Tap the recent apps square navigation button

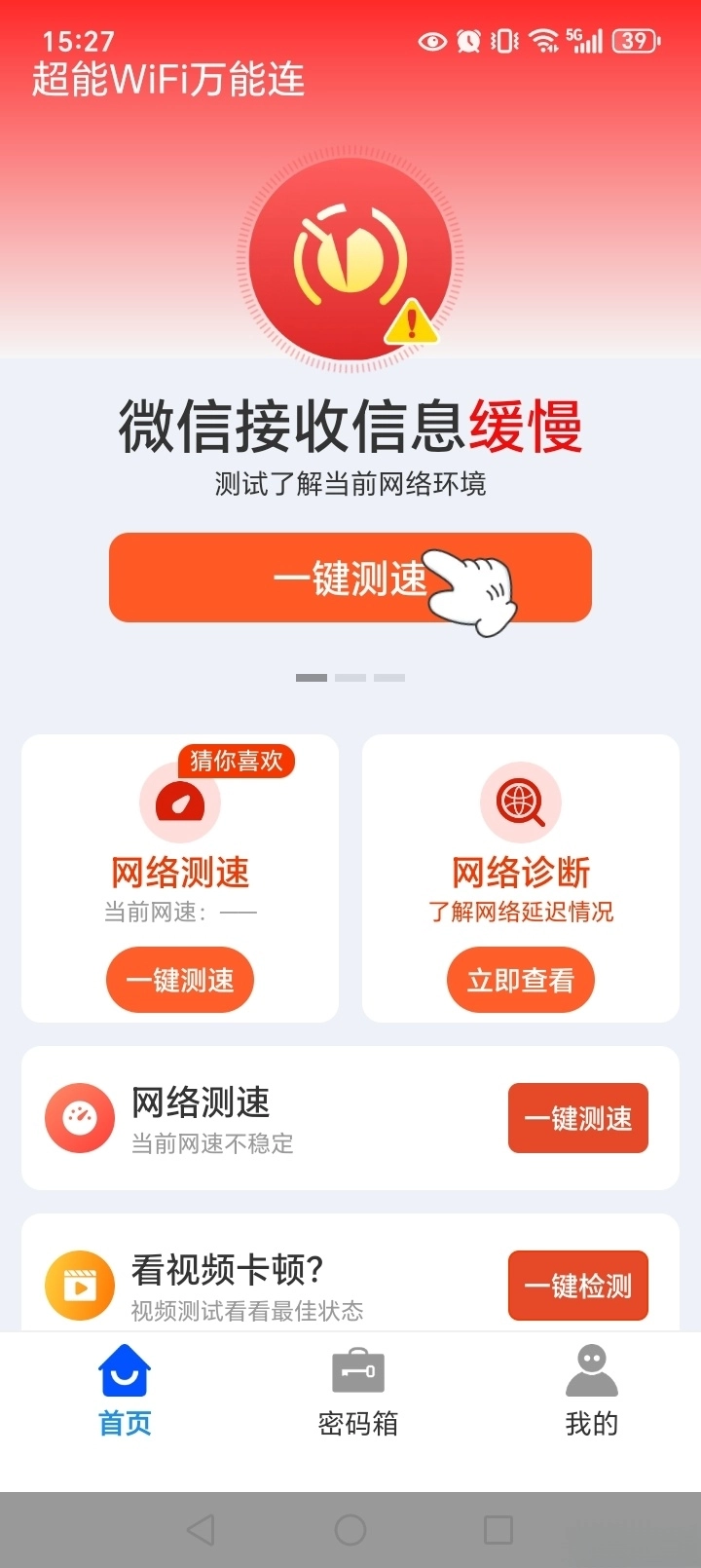(499, 1529)
